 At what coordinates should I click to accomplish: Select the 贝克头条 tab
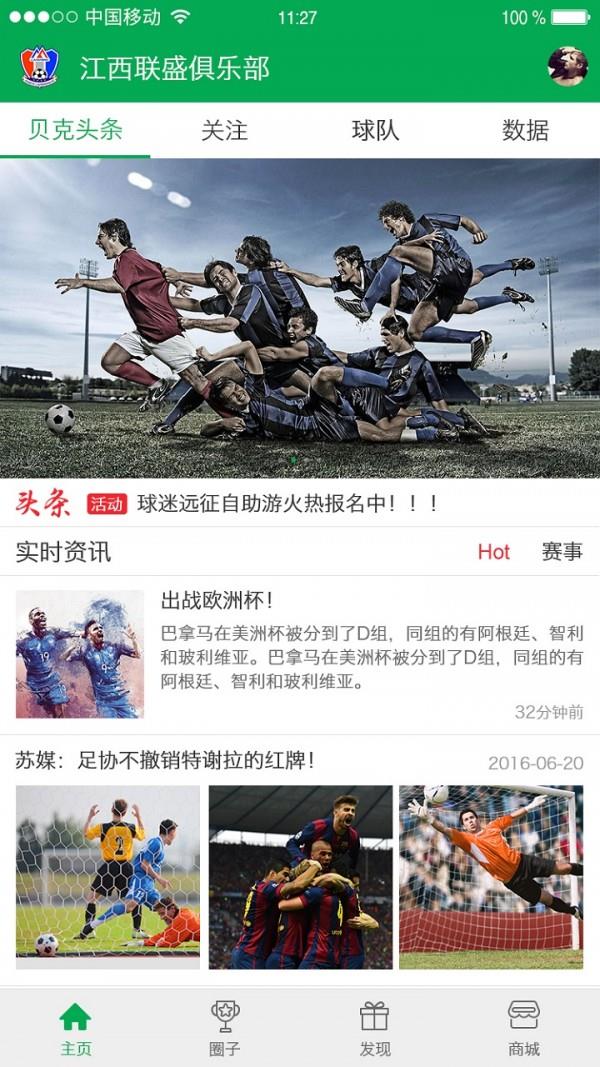tap(75, 130)
